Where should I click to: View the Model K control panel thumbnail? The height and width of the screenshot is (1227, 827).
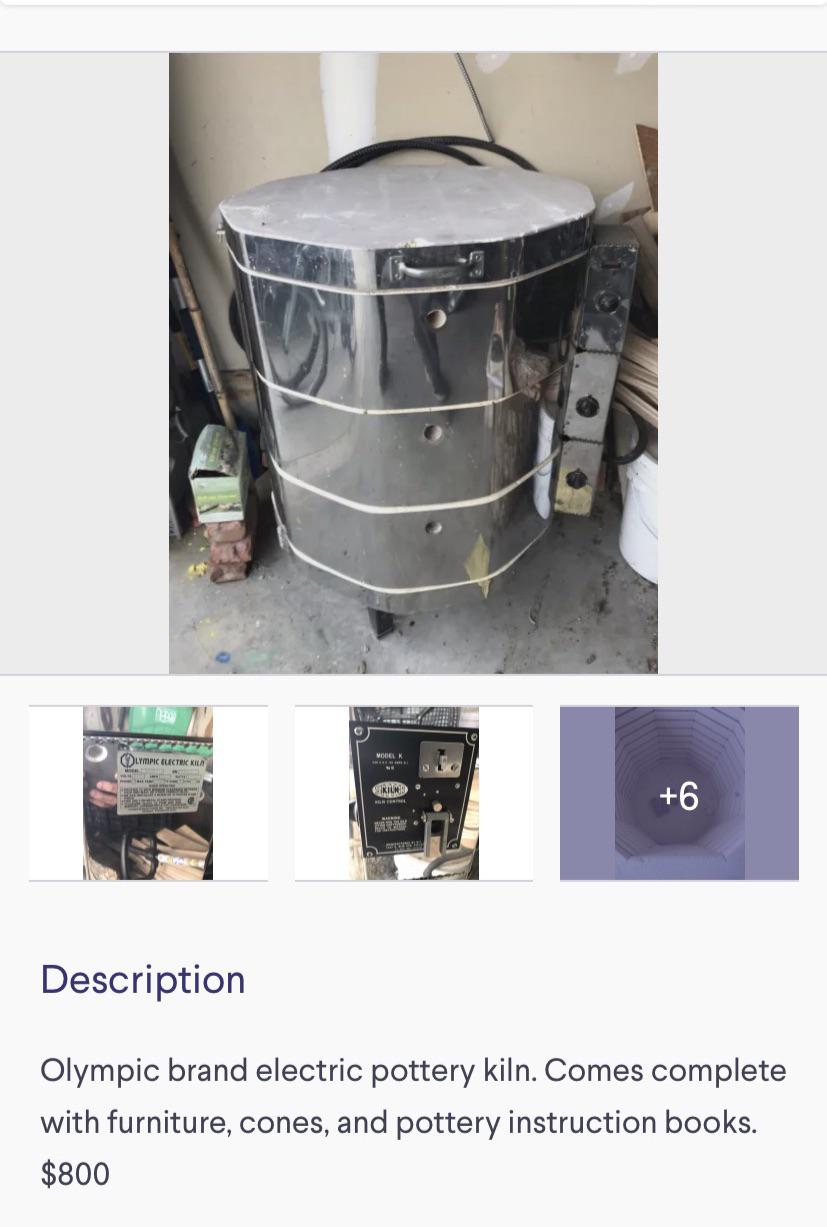pos(413,792)
